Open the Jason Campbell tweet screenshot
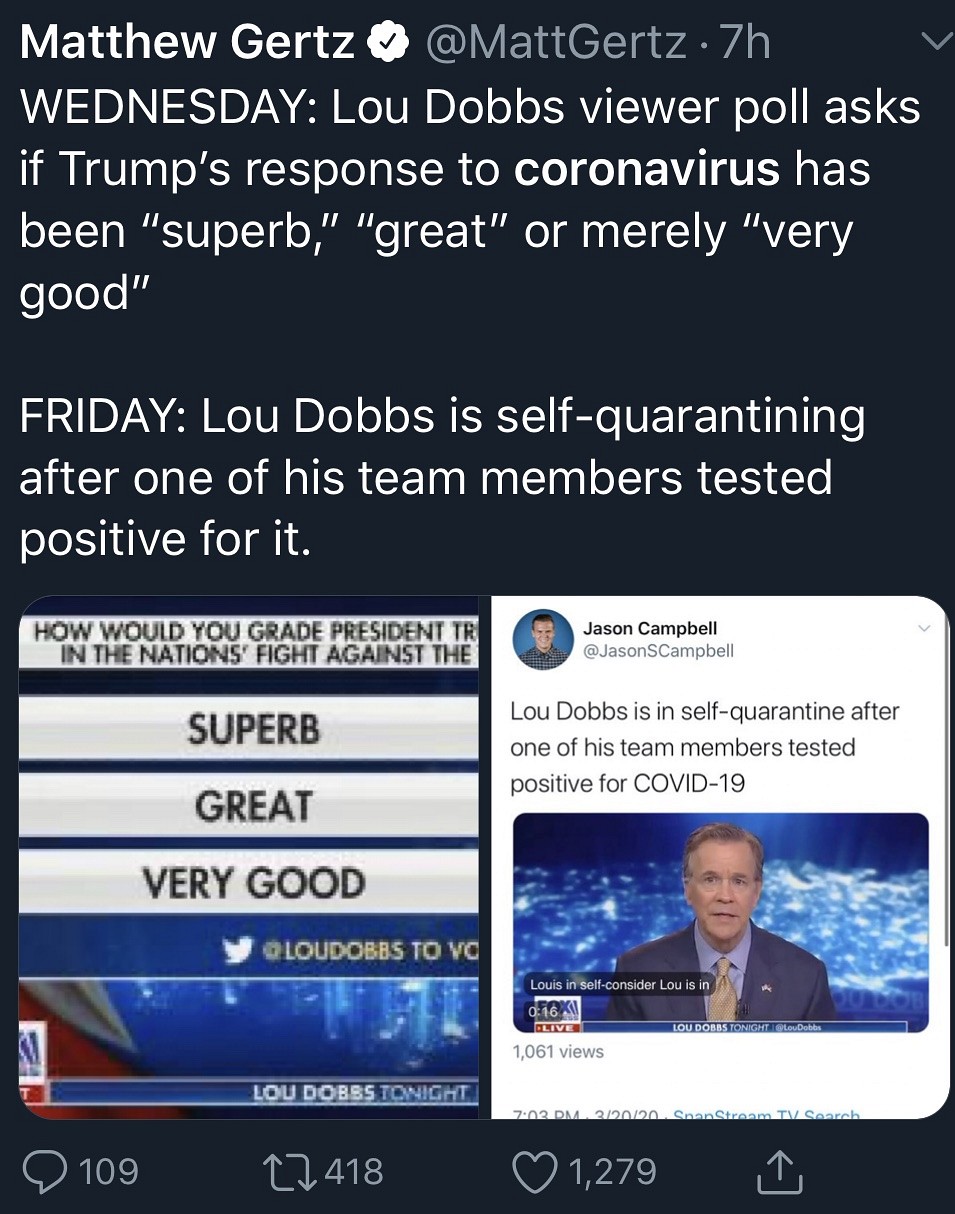 pos(714,857)
